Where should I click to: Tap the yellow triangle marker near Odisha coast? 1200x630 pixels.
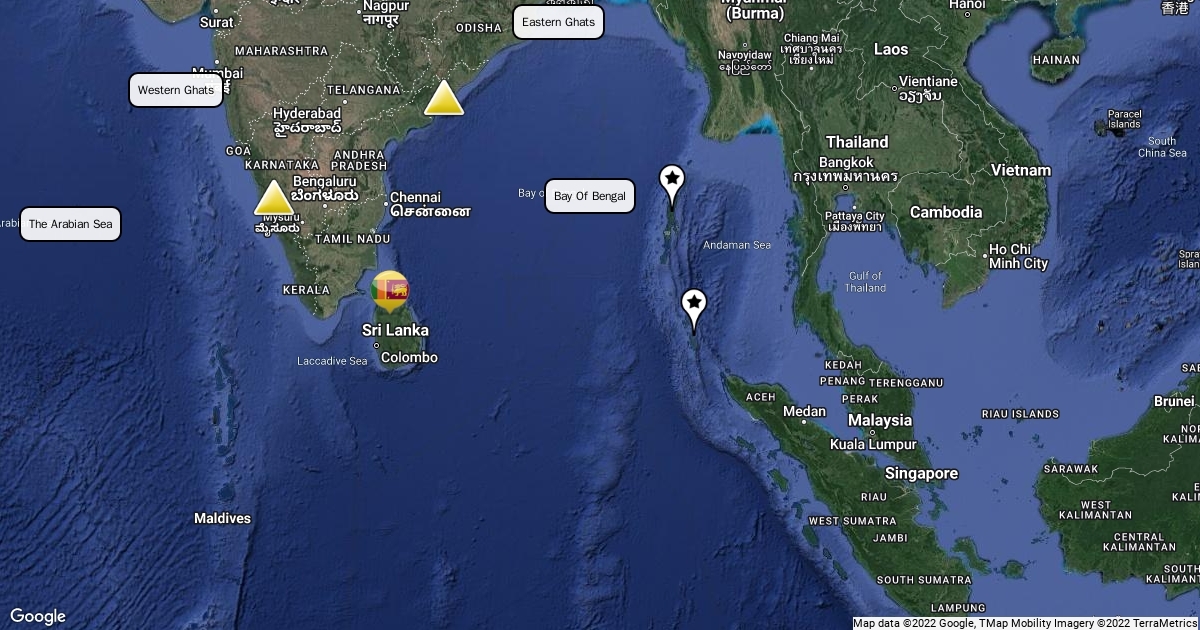point(443,99)
